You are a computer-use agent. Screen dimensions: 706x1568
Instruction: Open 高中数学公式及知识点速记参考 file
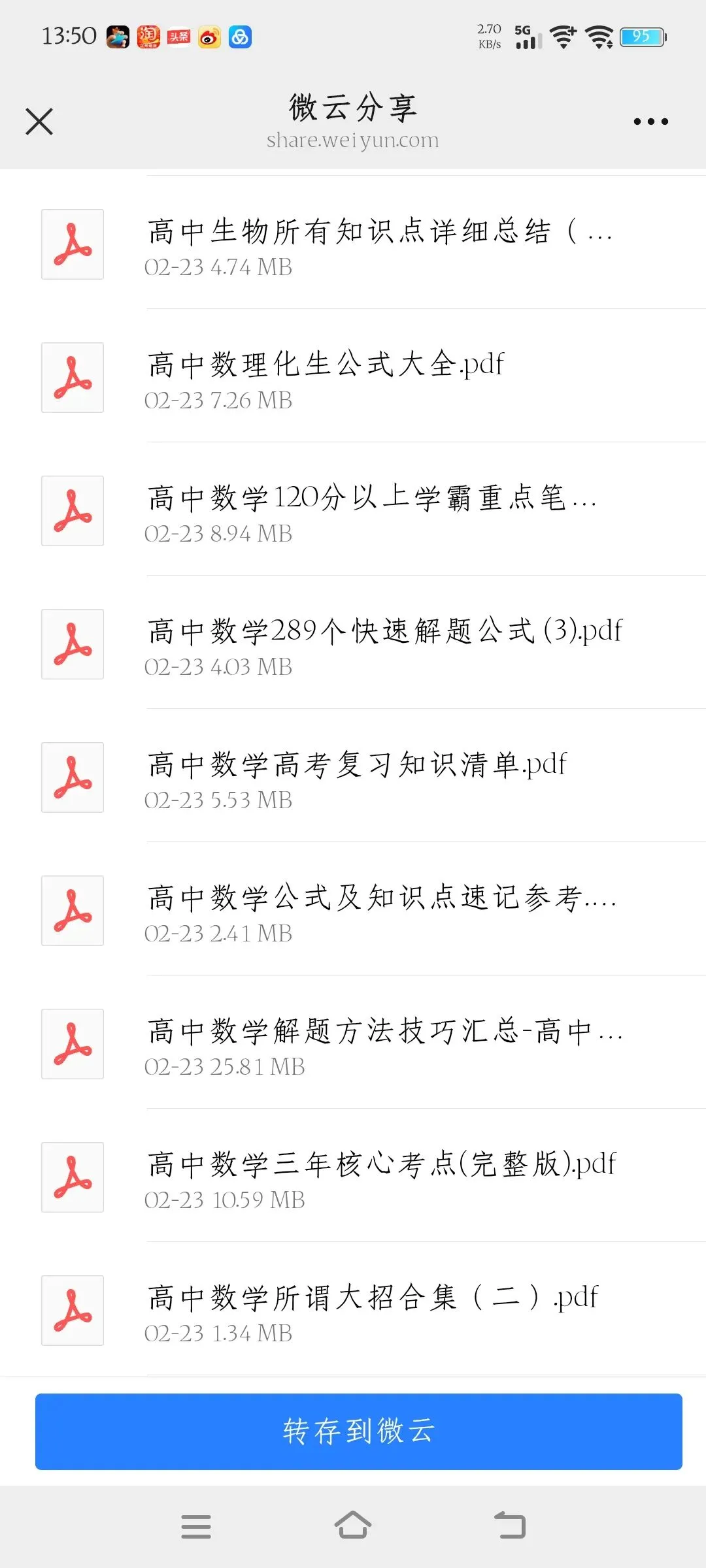382,911
